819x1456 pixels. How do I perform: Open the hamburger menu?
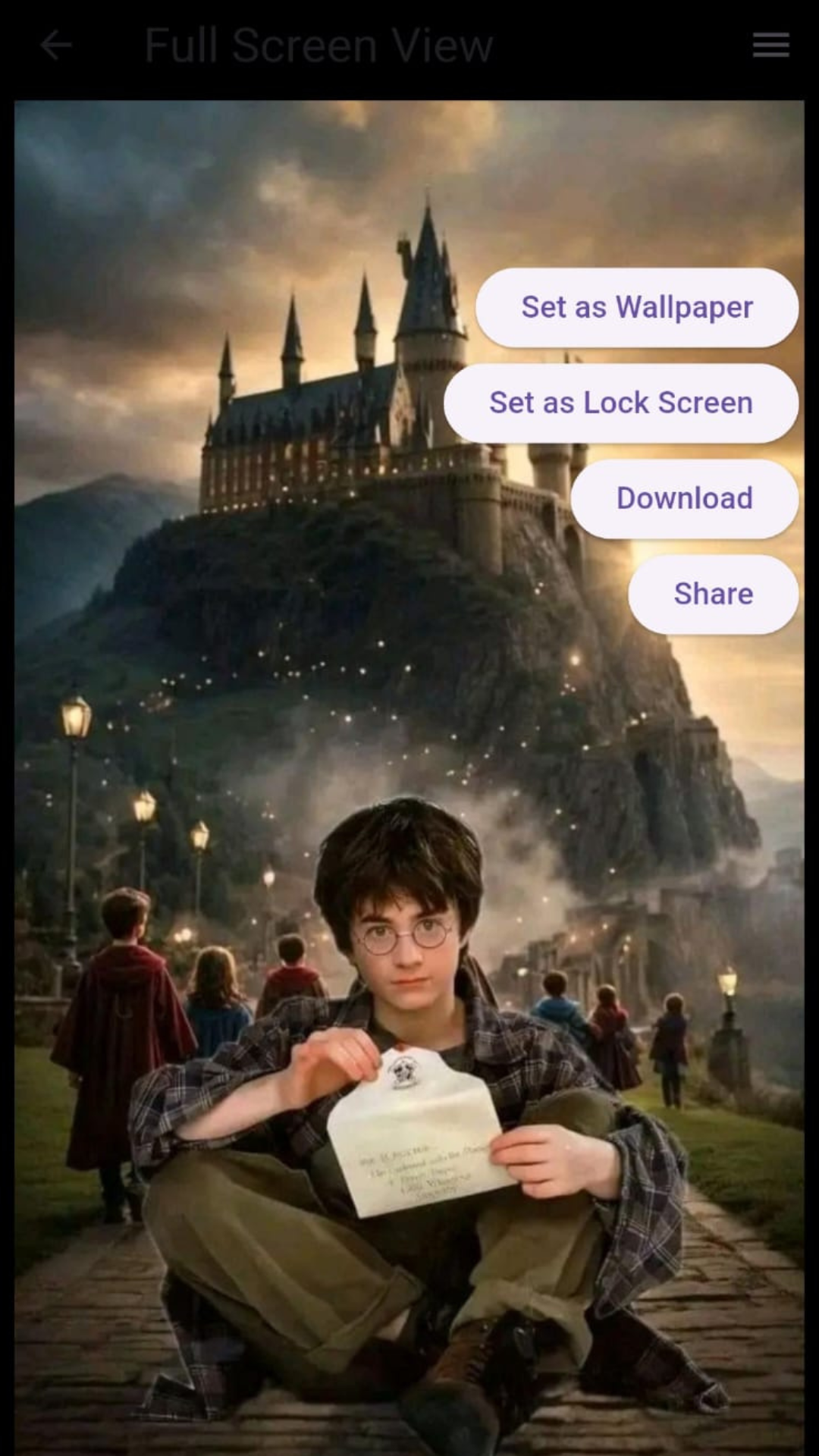point(770,45)
